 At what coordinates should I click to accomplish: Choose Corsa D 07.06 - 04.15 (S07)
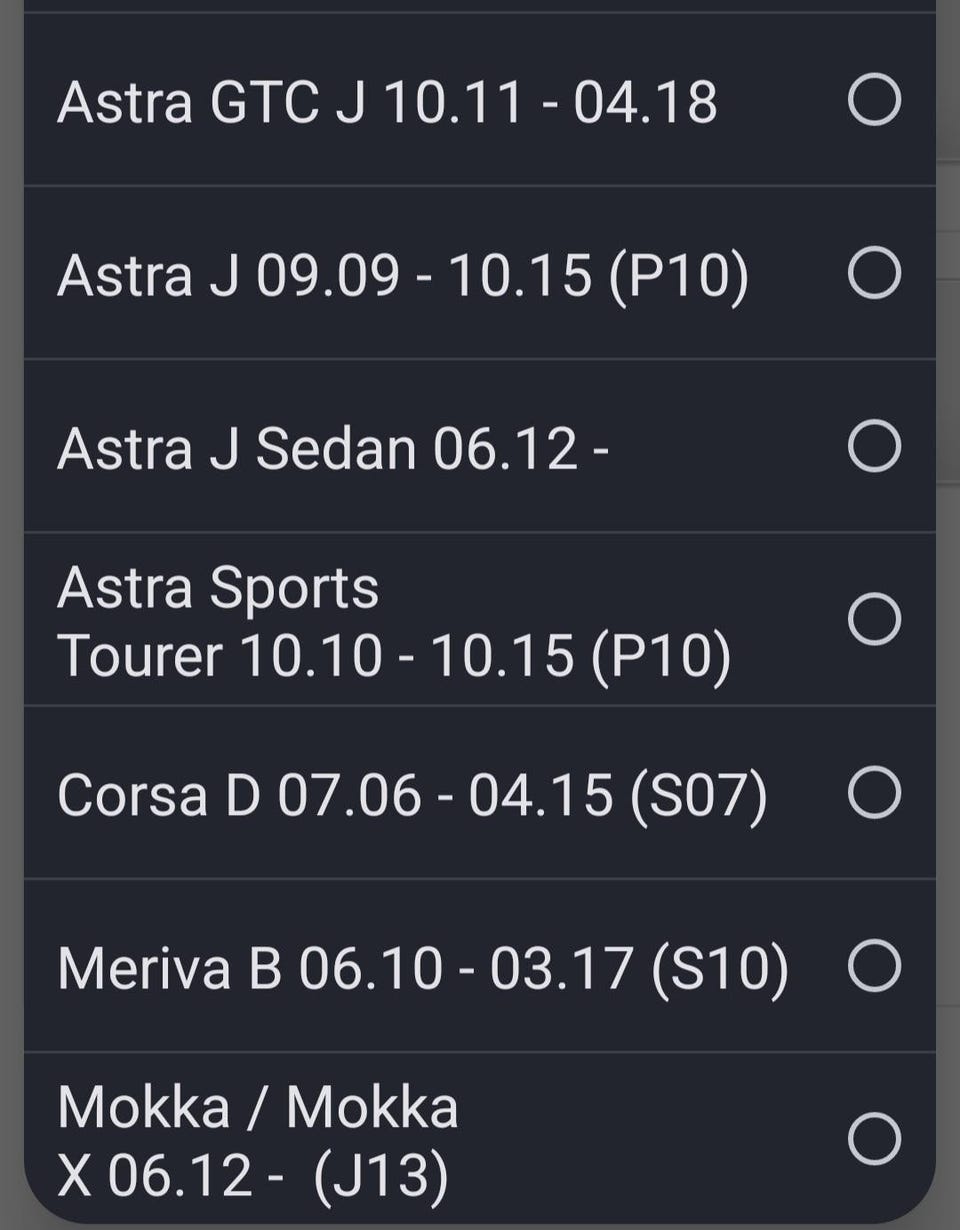(874, 793)
